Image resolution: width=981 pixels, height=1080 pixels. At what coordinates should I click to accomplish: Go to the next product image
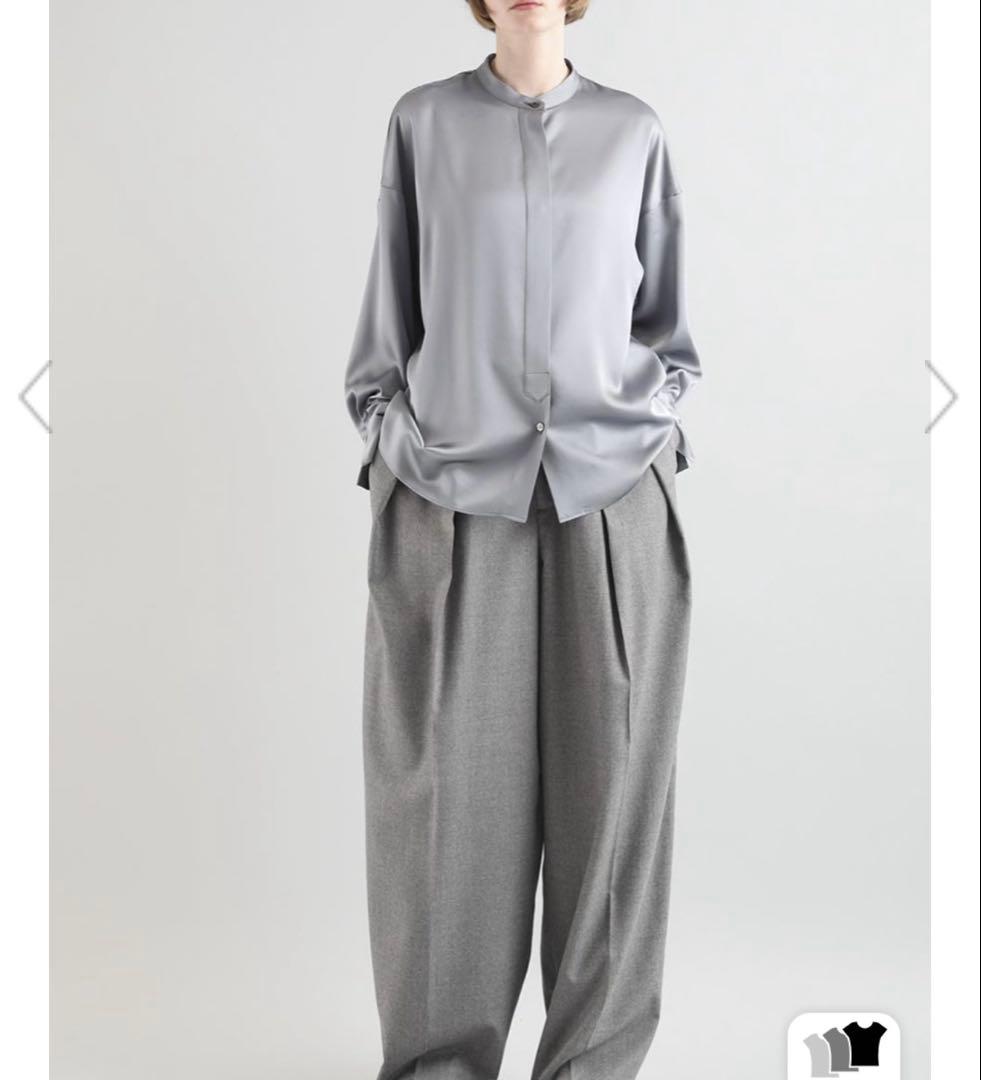[x=941, y=397]
